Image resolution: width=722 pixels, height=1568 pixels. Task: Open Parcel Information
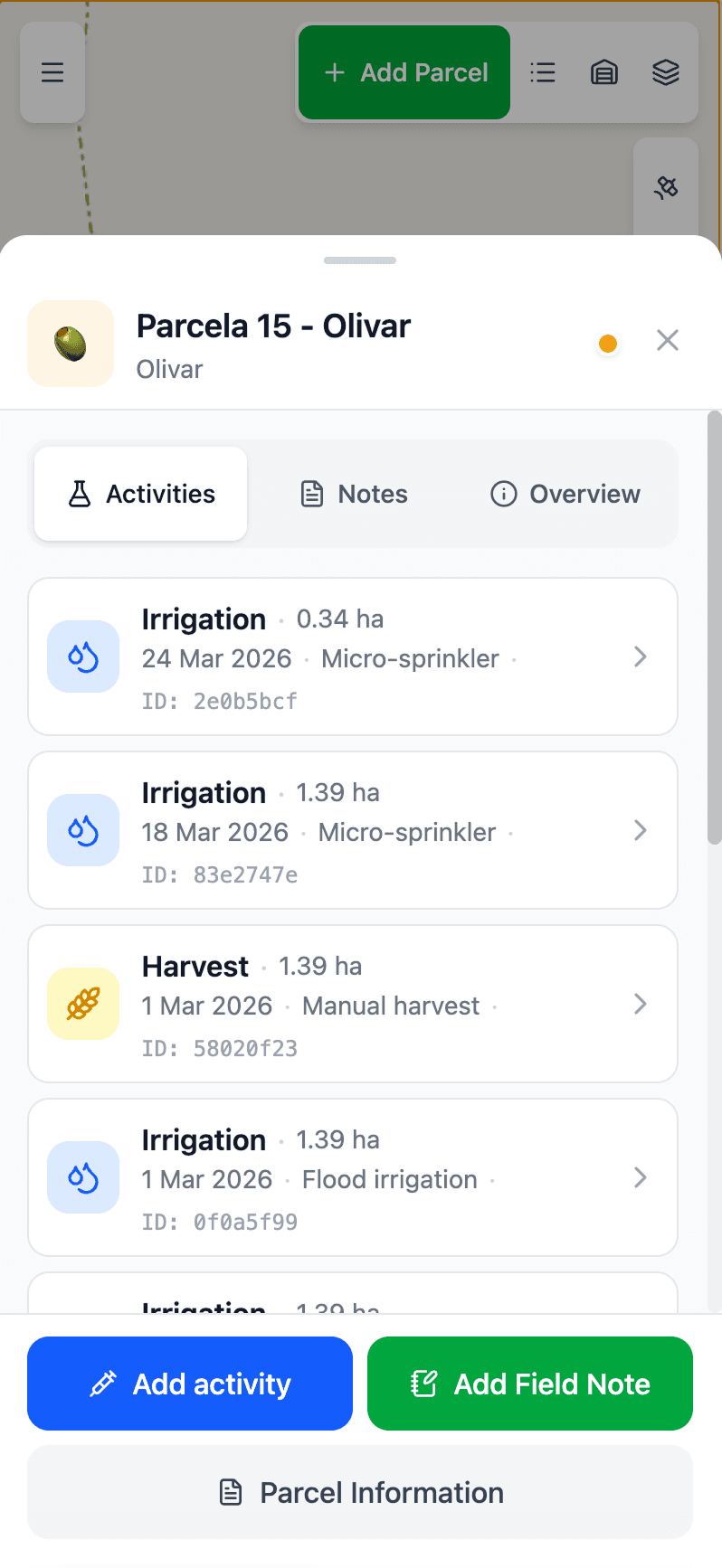point(360,1492)
